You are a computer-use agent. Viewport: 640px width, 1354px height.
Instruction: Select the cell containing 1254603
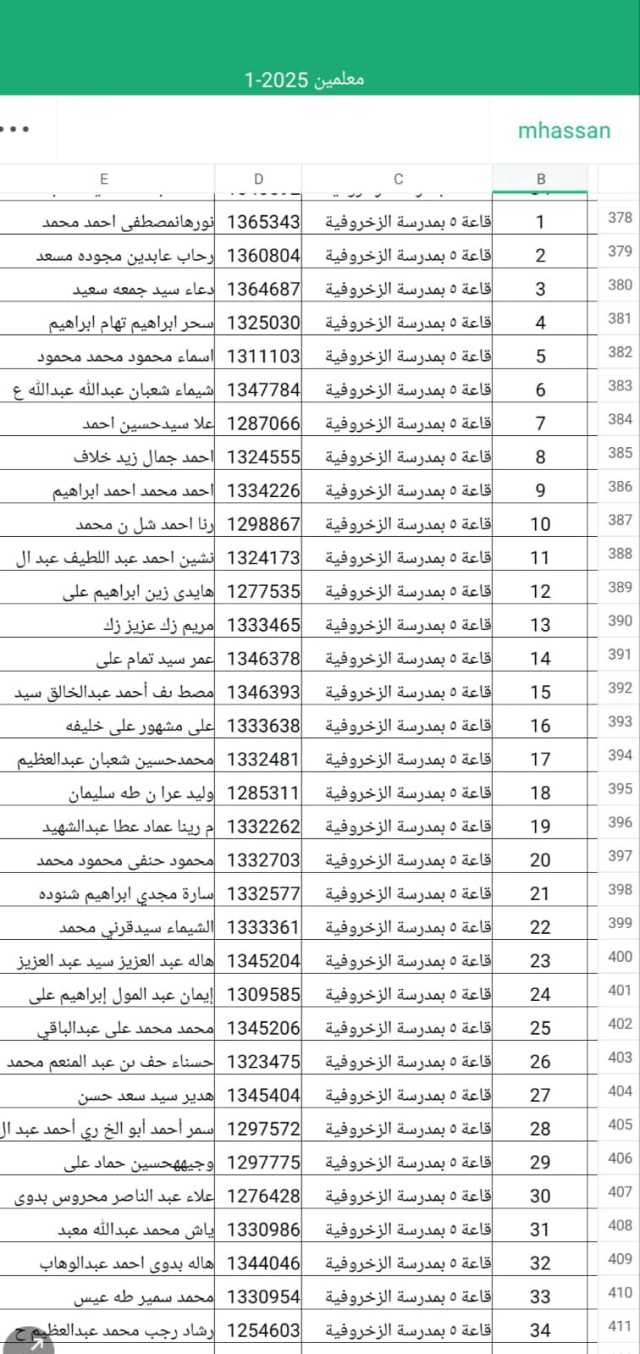tap(259, 1330)
